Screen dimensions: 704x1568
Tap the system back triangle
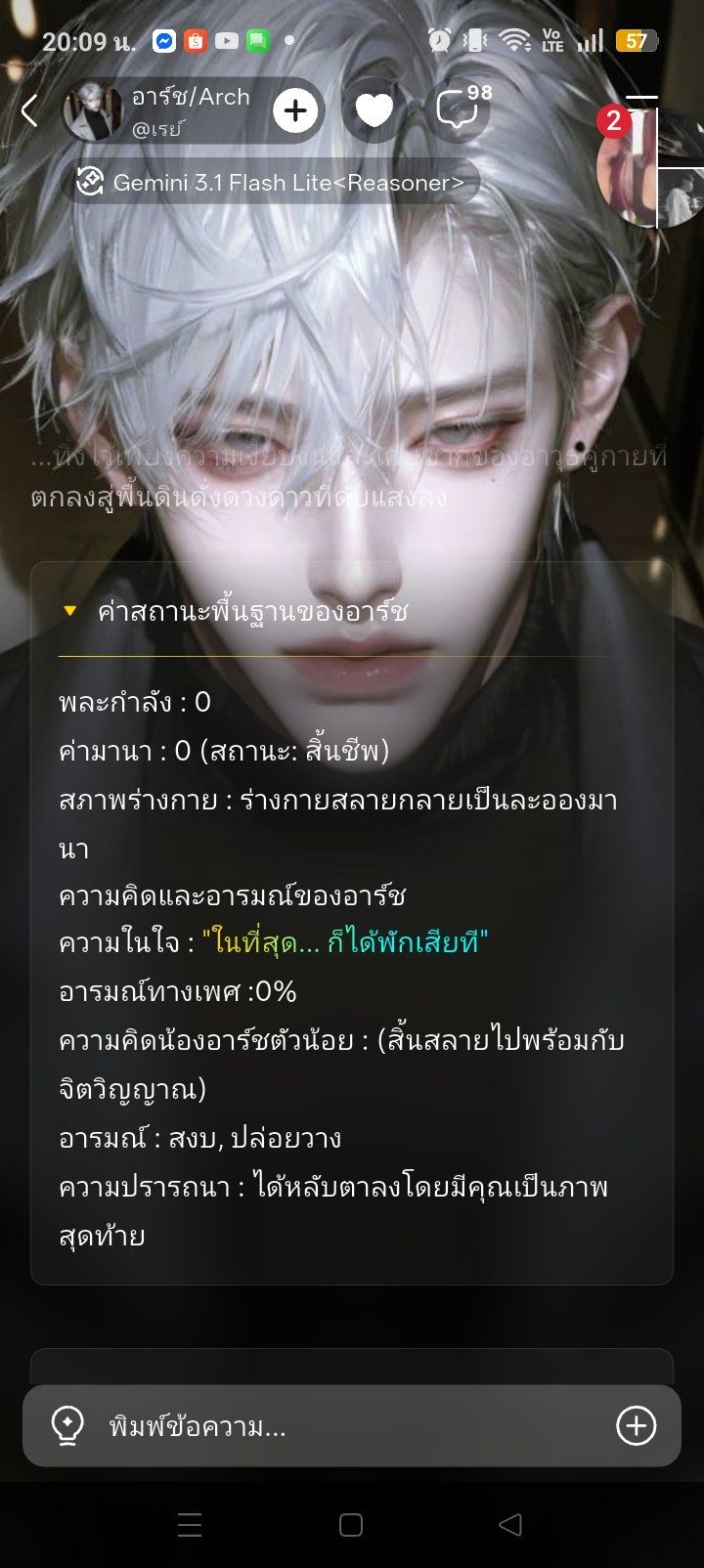coord(510,1525)
